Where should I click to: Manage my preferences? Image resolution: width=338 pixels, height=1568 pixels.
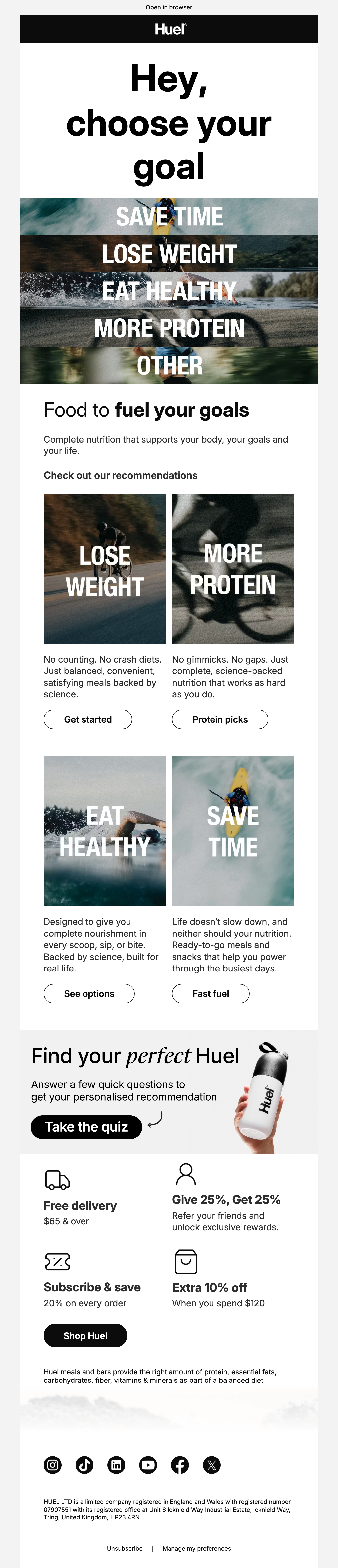(x=197, y=1548)
